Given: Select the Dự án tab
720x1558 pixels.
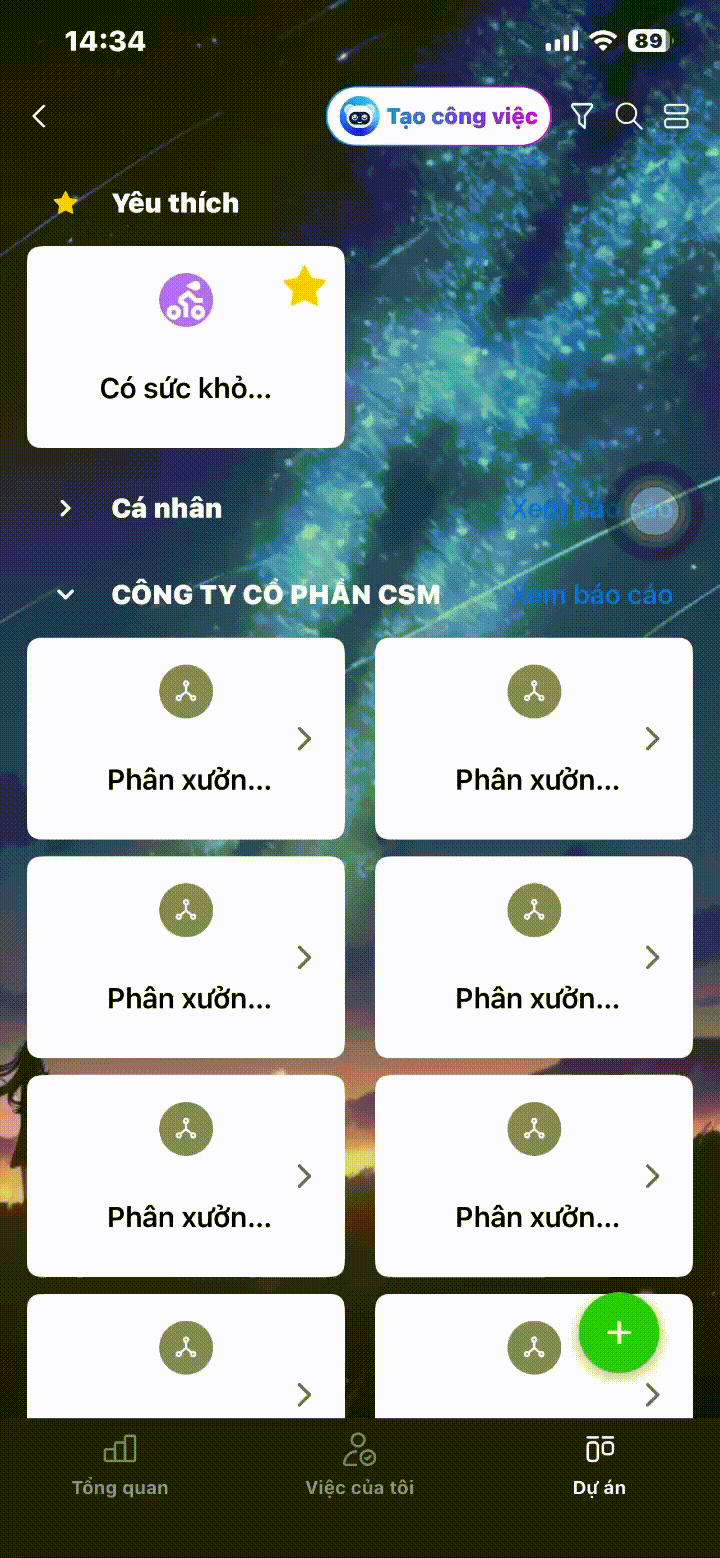Looking at the screenshot, I should [x=599, y=1467].
